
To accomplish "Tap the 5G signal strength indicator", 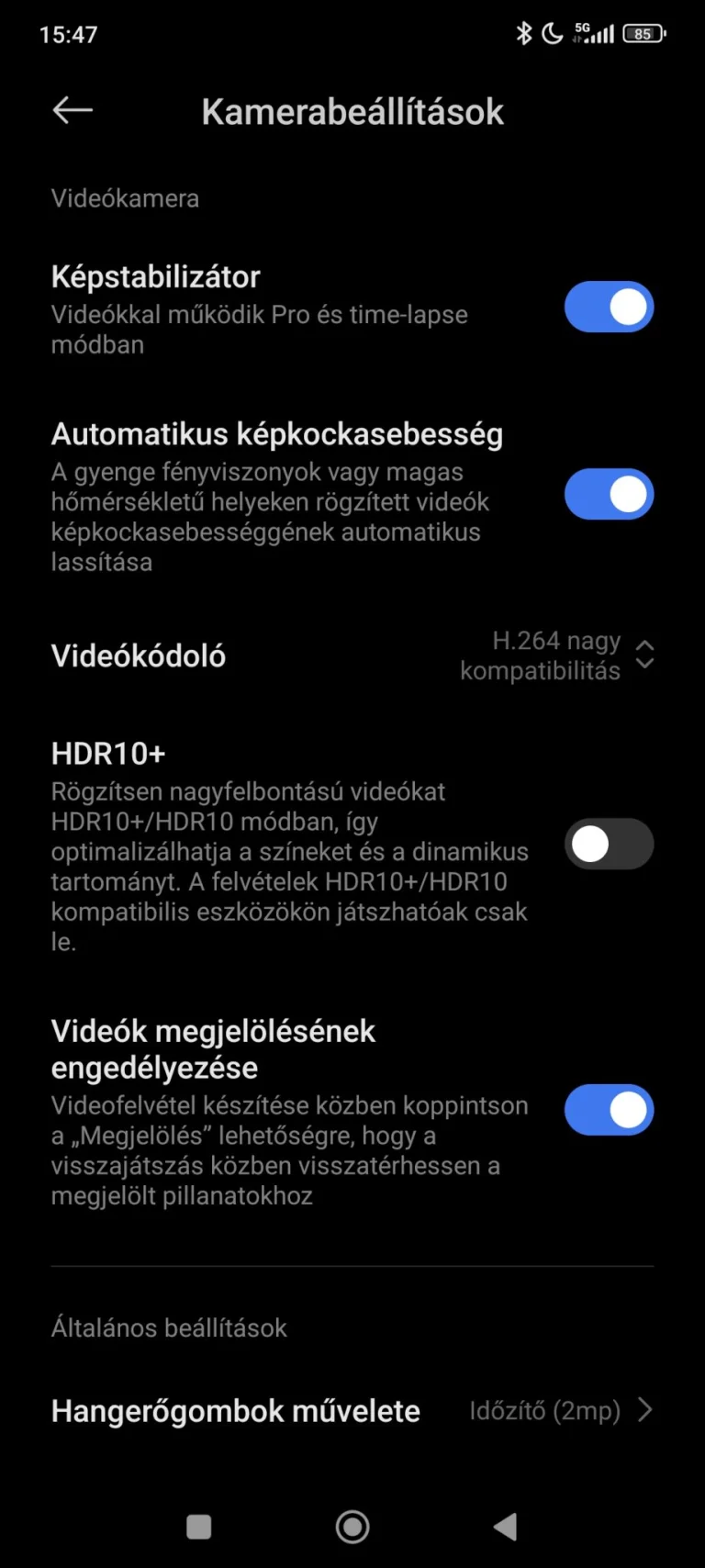I will (x=591, y=33).
